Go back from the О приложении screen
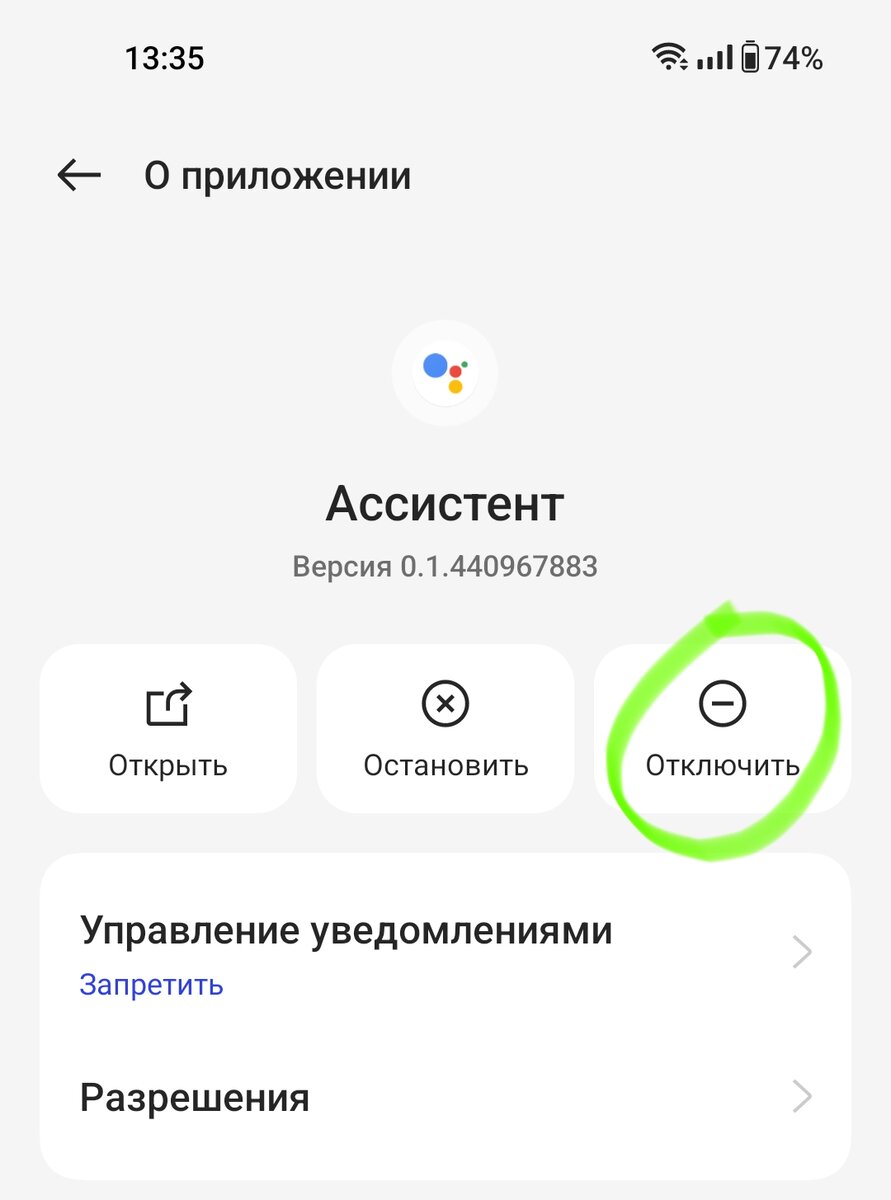This screenshot has height=1200, width=891. tap(79, 176)
